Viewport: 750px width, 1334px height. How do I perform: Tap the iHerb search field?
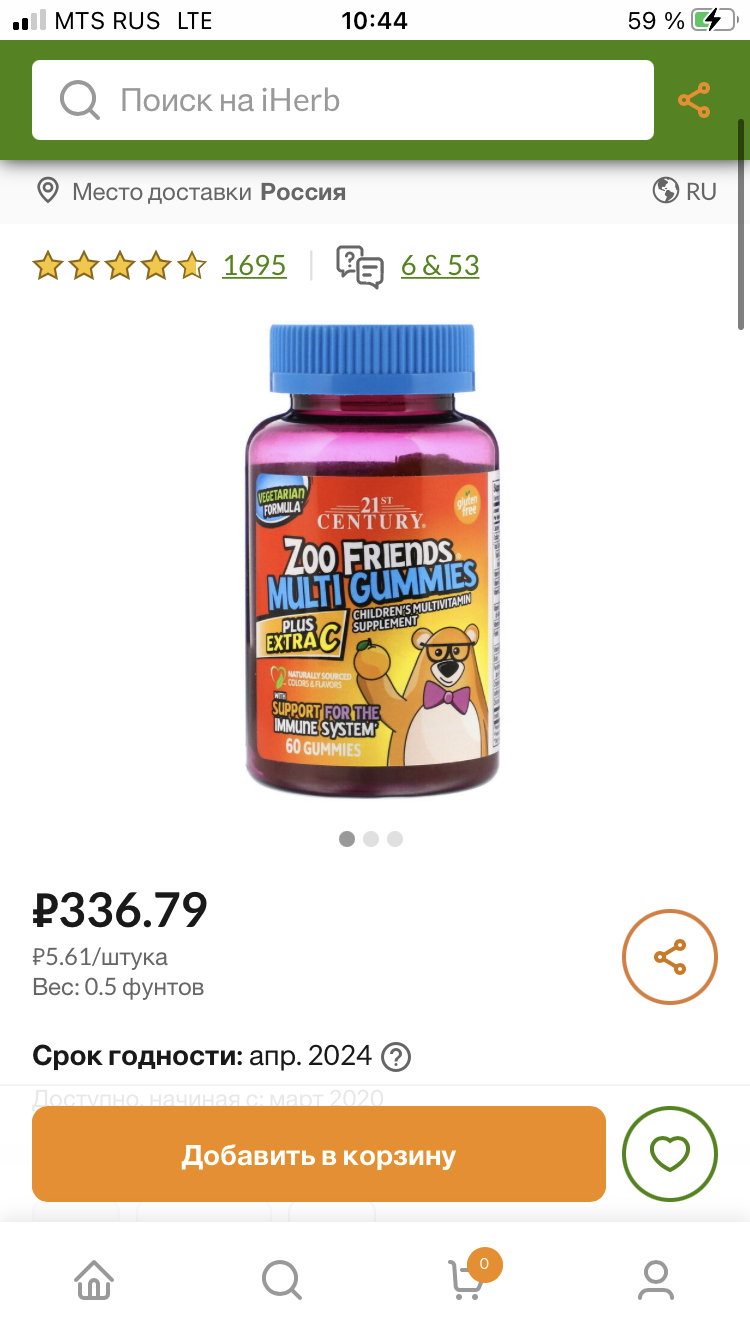coord(343,100)
